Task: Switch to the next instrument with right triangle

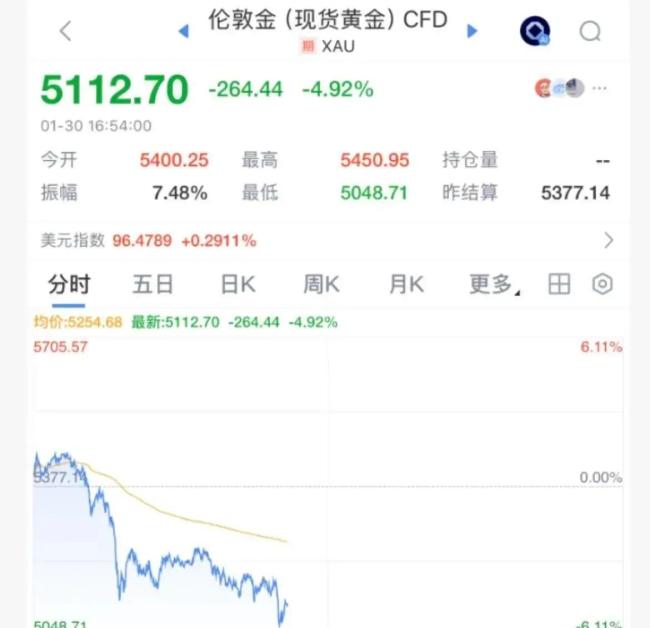Action: [472, 31]
